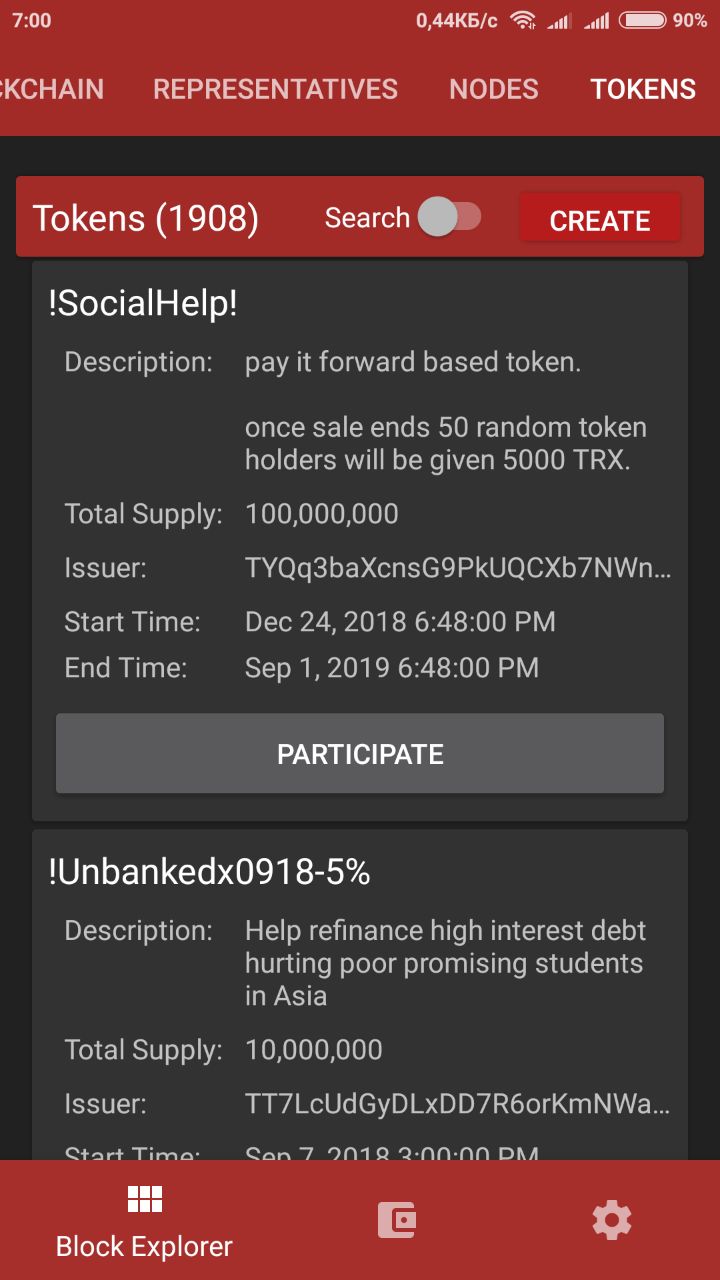Toggle the Search switch on
The height and width of the screenshot is (1280, 720).
[x=449, y=217]
